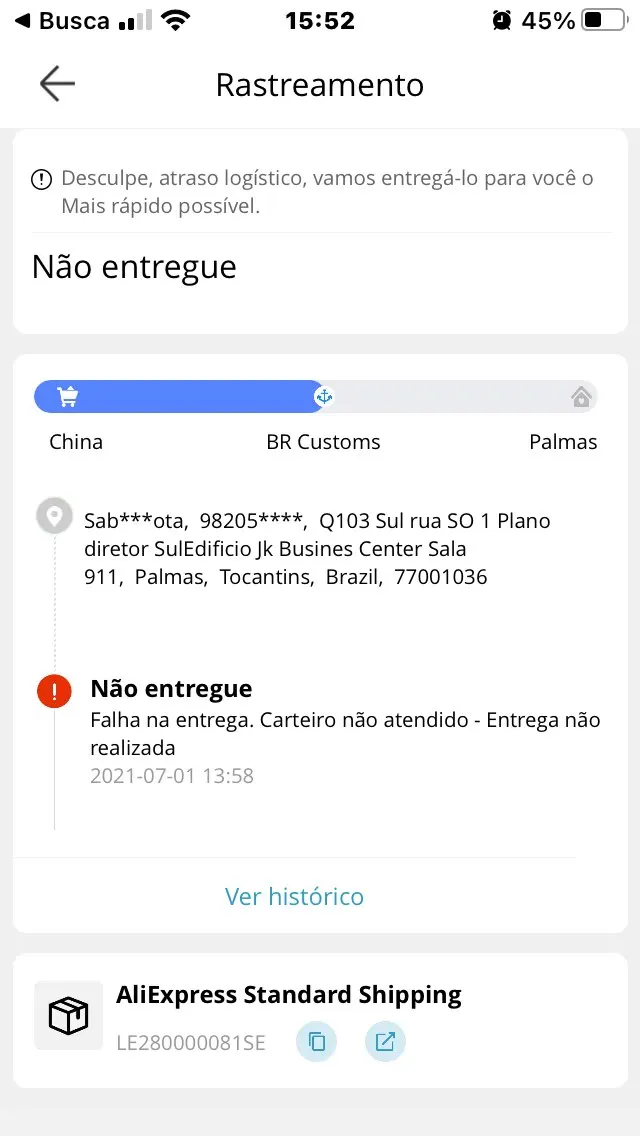Open the Ver histórico tracking history
This screenshot has height=1136, width=640.
click(294, 896)
